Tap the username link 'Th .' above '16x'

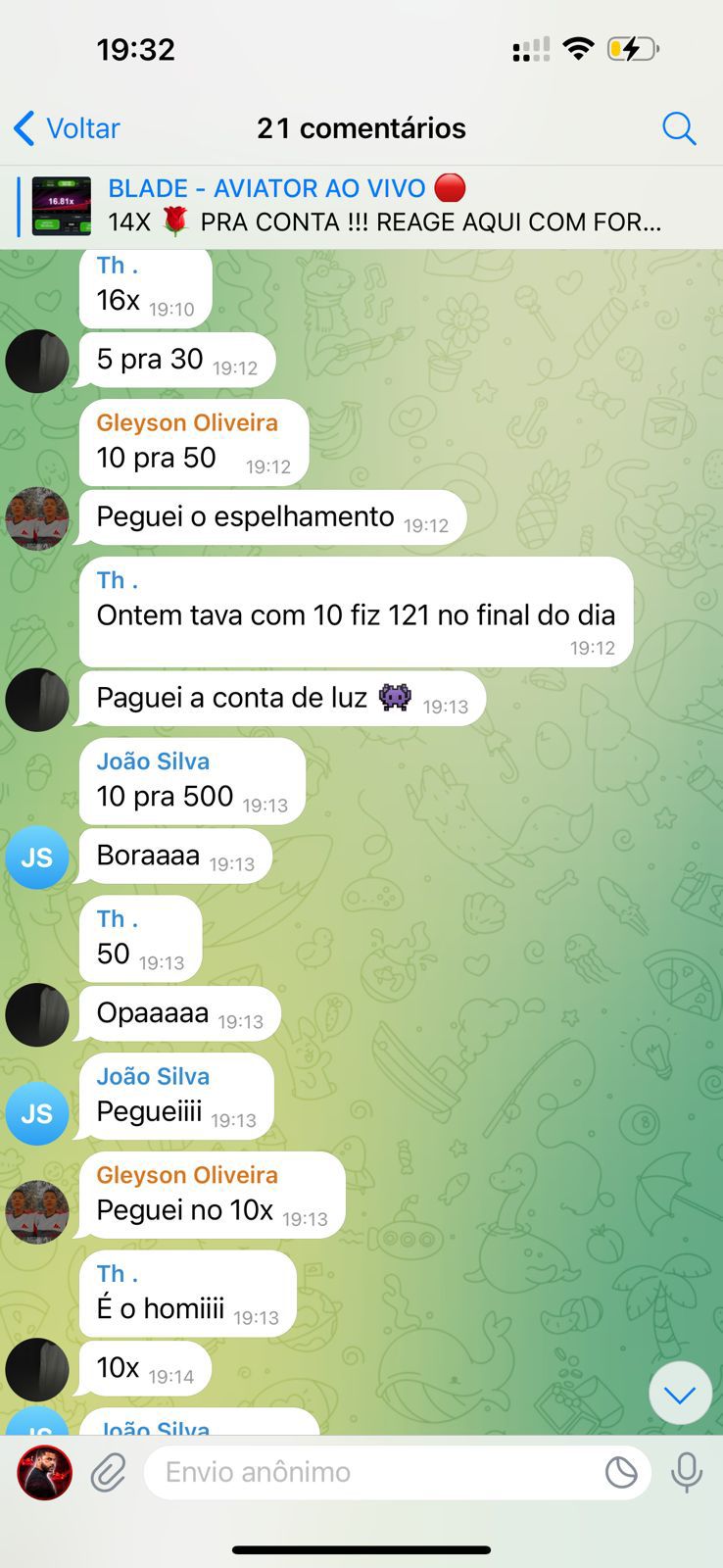click(116, 265)
